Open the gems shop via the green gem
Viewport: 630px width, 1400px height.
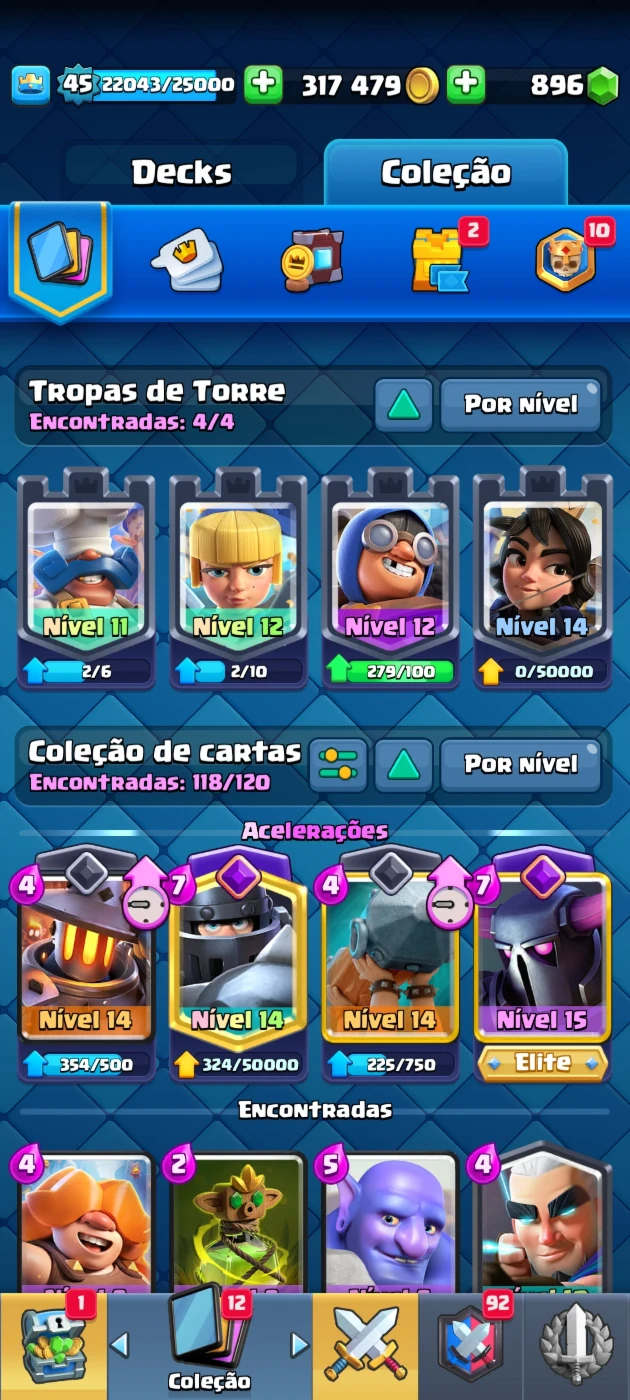click(x=602, y=86)
